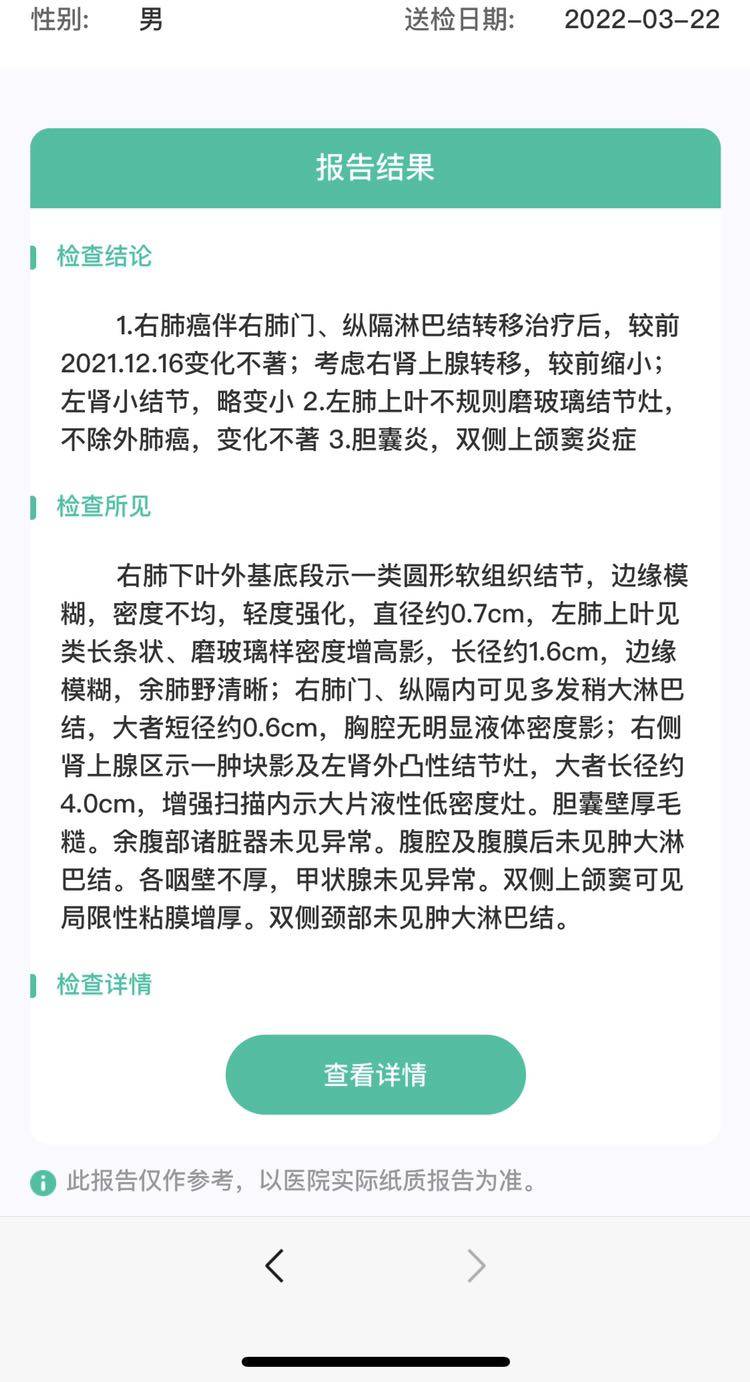750x1382 pixels.
Task: Go forward with the right arrow
Action: (x=476, y=1266)
